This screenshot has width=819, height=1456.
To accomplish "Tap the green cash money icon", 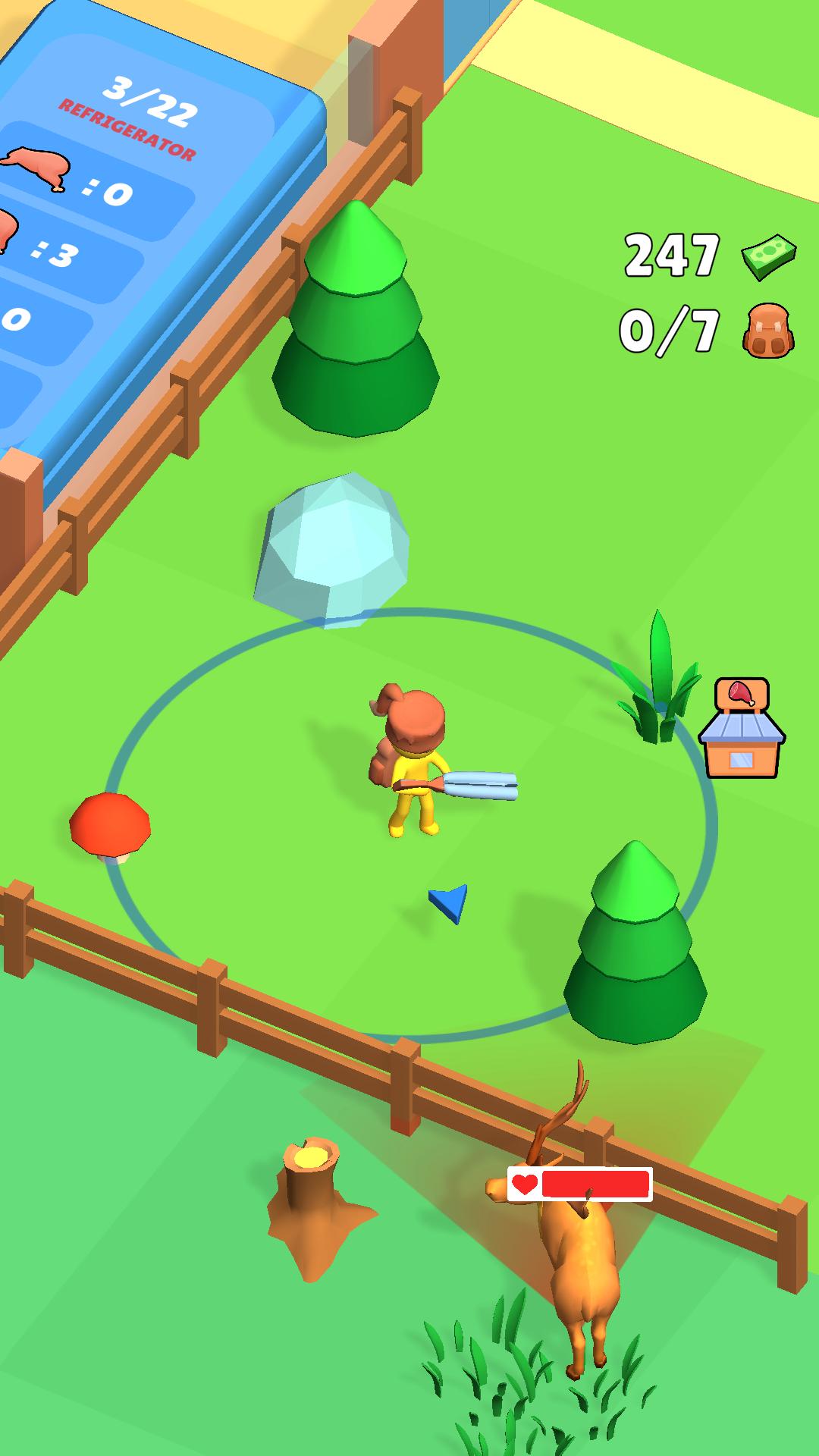I will pos(767,256).
